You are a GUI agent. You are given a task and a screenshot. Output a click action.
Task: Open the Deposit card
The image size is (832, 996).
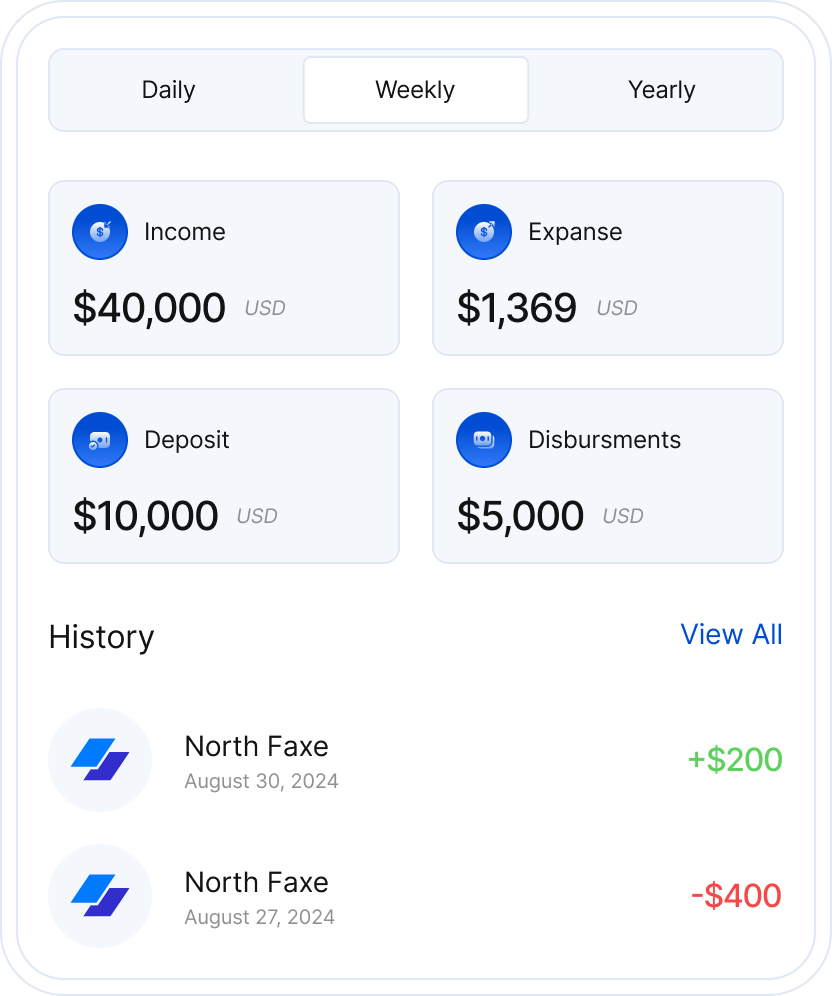point(224,476)
